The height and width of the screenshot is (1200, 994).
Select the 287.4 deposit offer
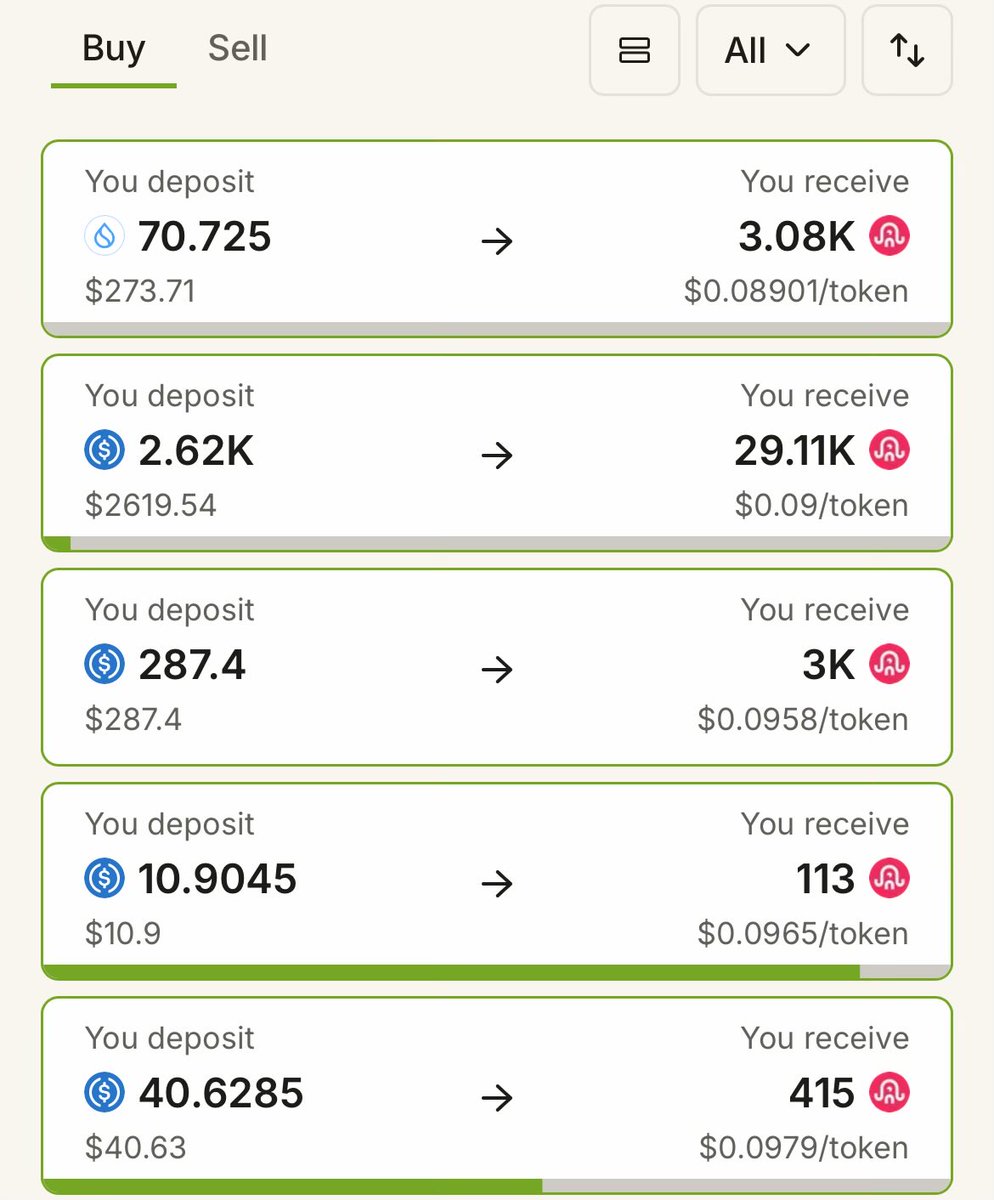[497, 667]
